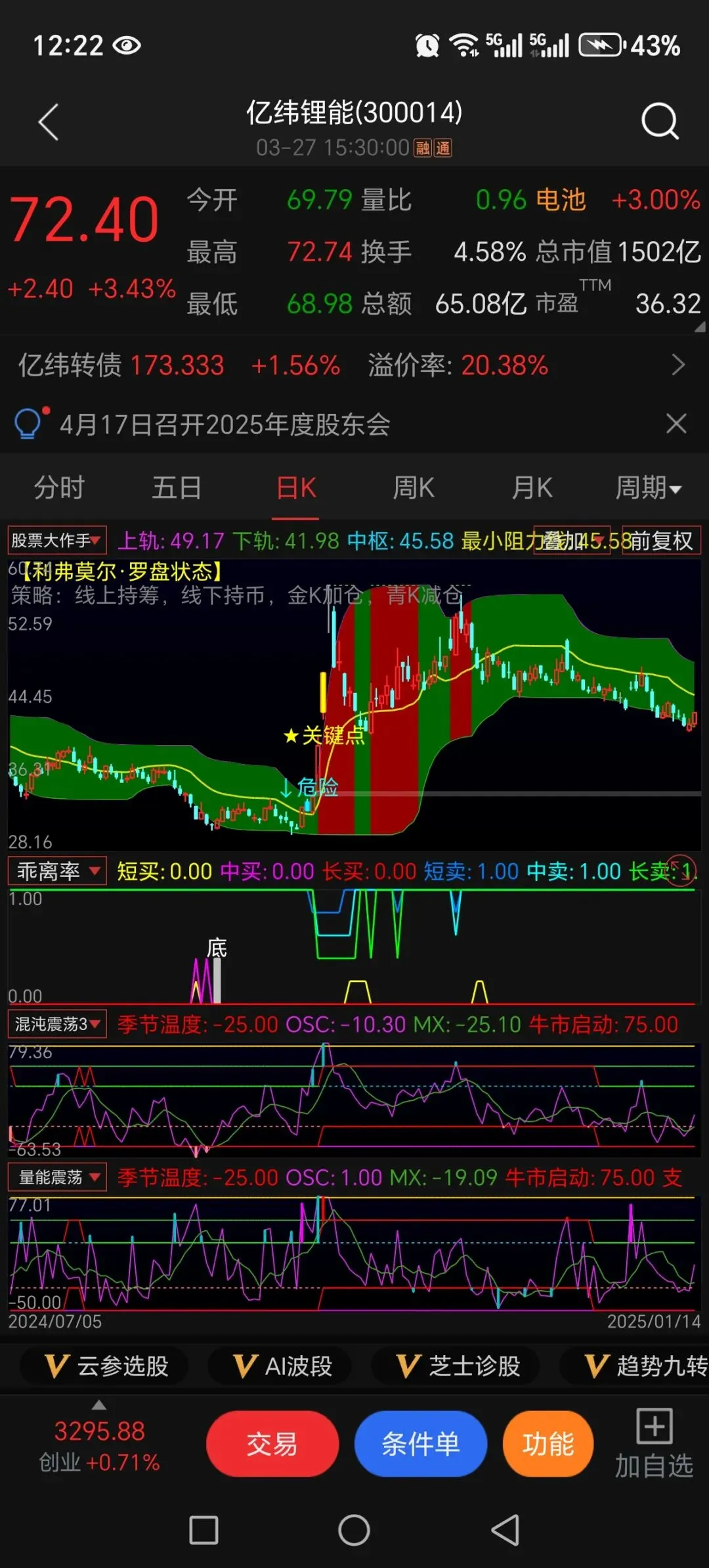Open 云参选股 tool
709x1568 pixels.
coord(105,1366)
